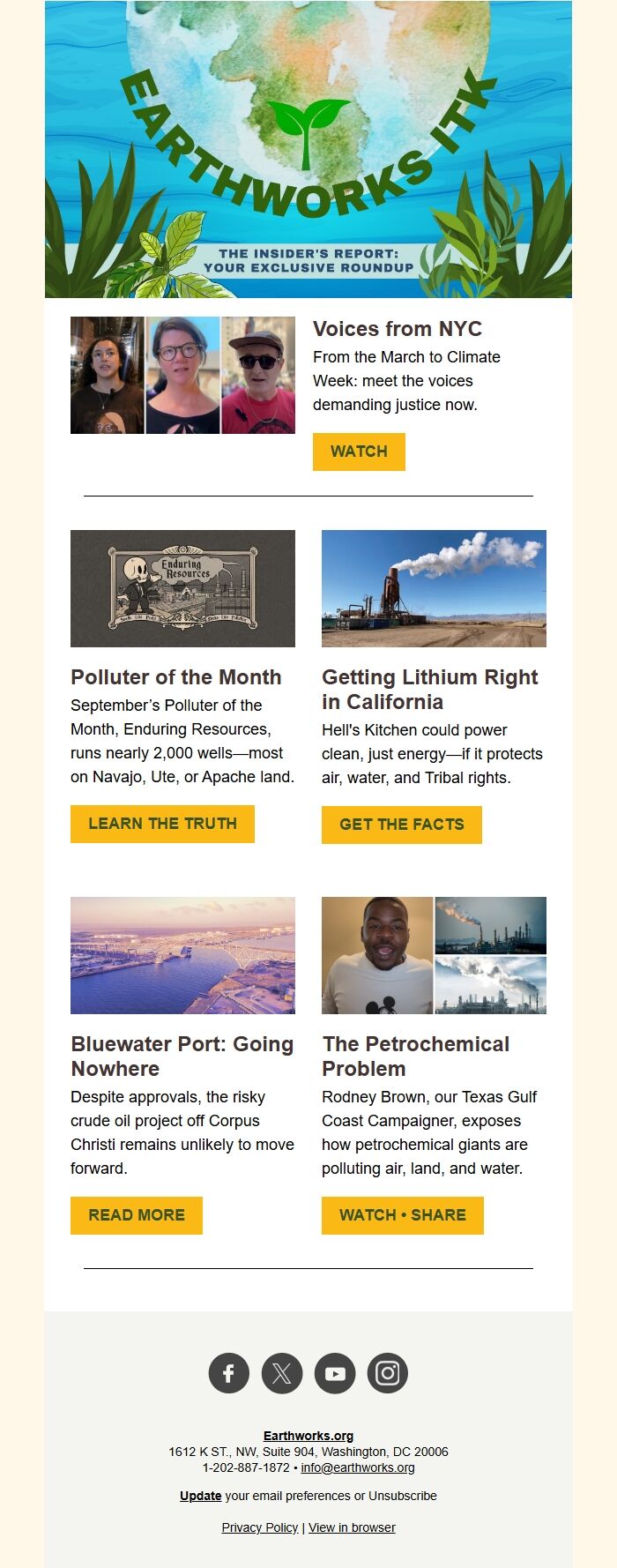Tap the WATCH • SHARE button
This screenshot has width=617, height=1568.
coord(402,1215)
